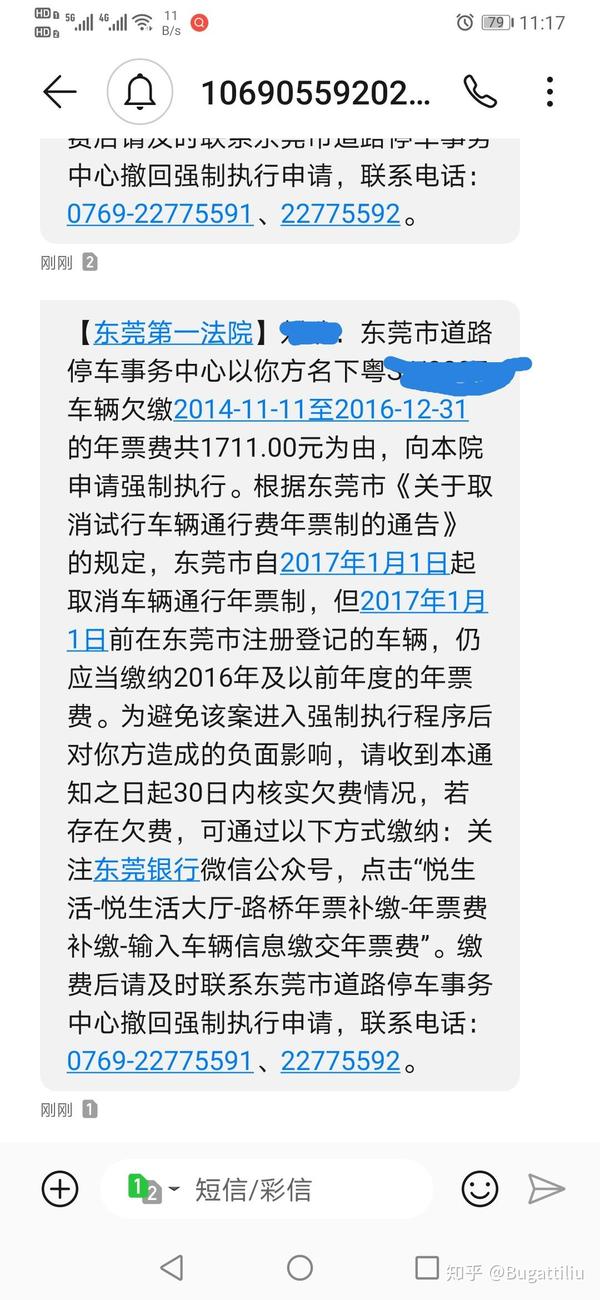
Task: Open the contact avatar with bell
Action: pos(141,92)
